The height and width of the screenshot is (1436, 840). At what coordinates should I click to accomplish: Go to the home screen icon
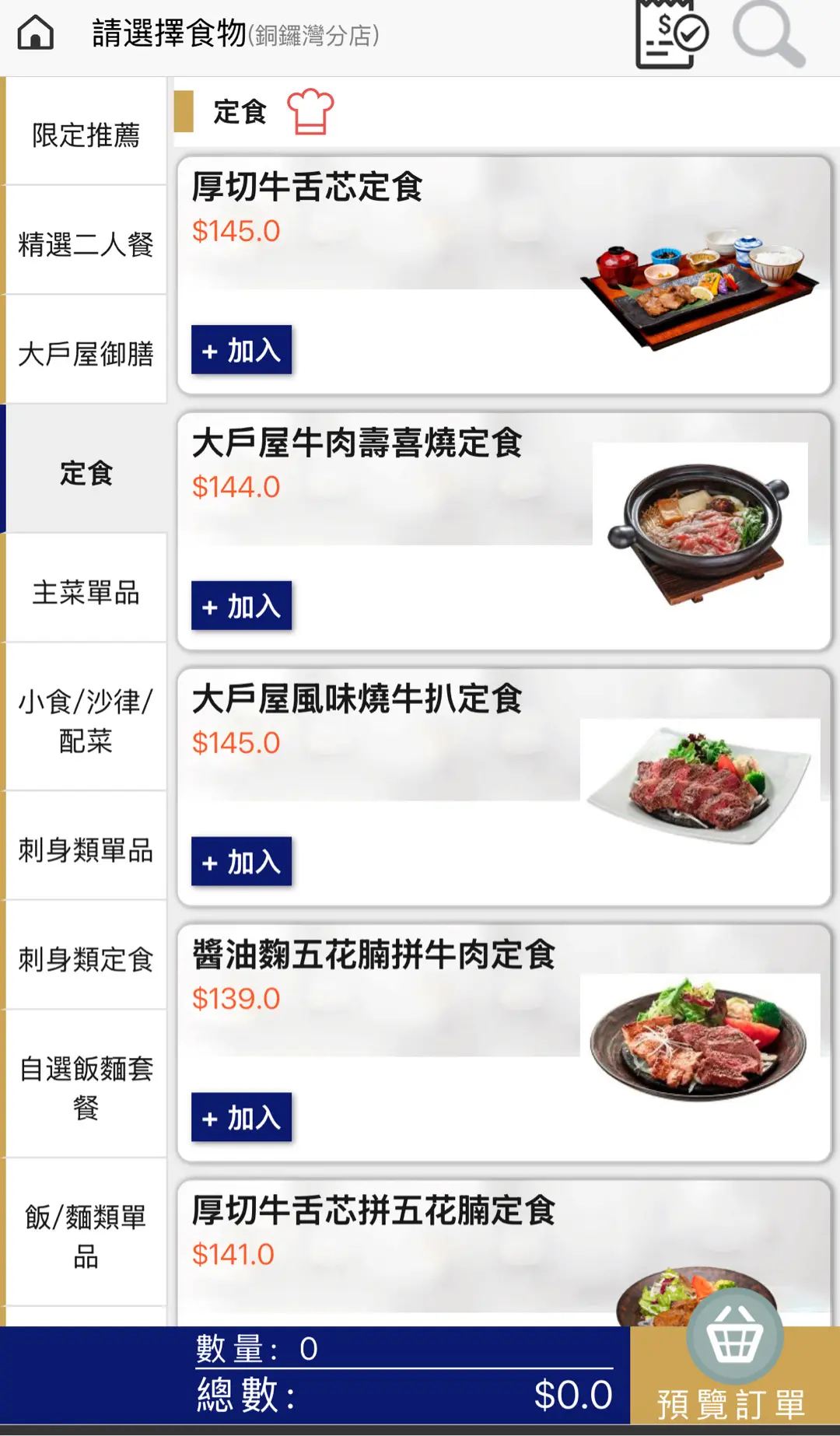[x=36, y=34]
